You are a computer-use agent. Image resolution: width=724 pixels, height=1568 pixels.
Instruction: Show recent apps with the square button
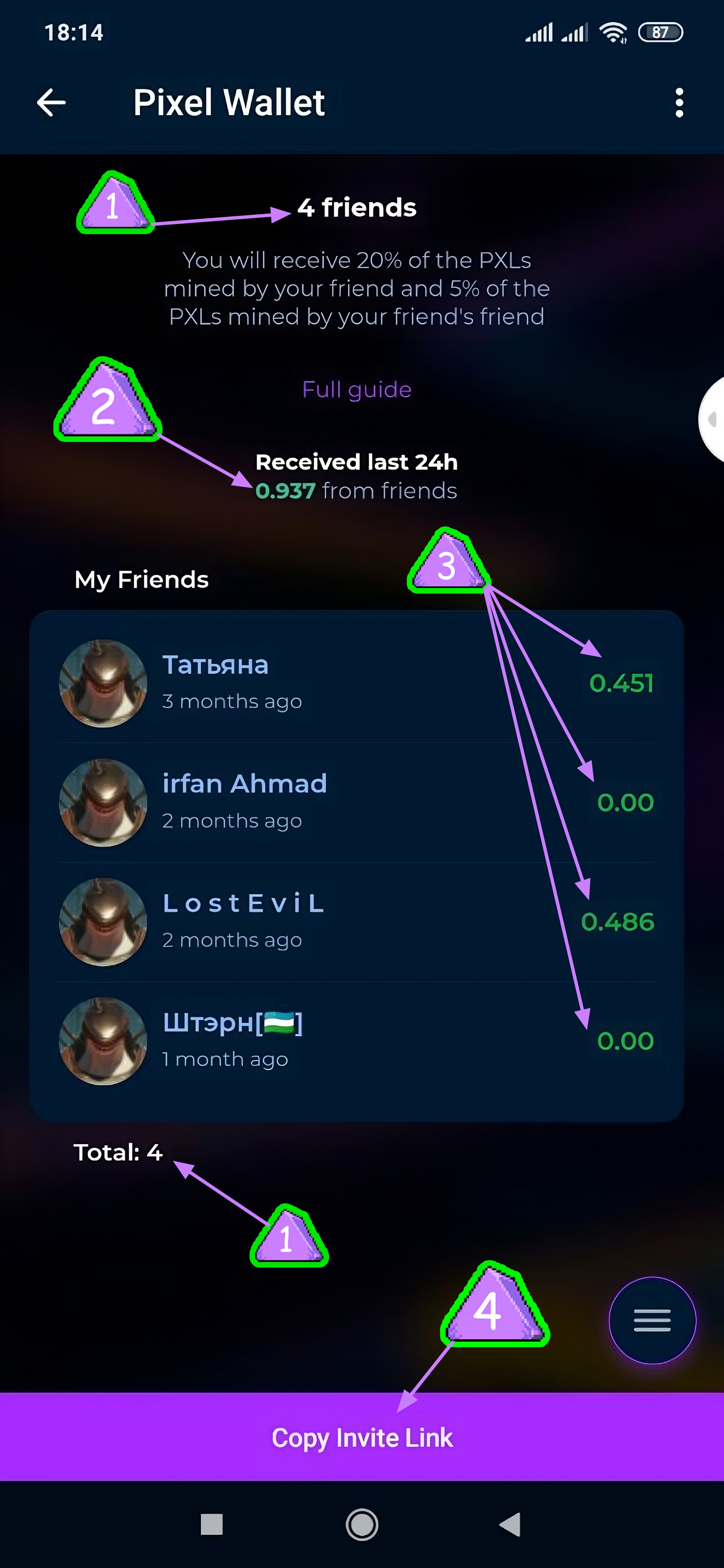[211, 1525]
